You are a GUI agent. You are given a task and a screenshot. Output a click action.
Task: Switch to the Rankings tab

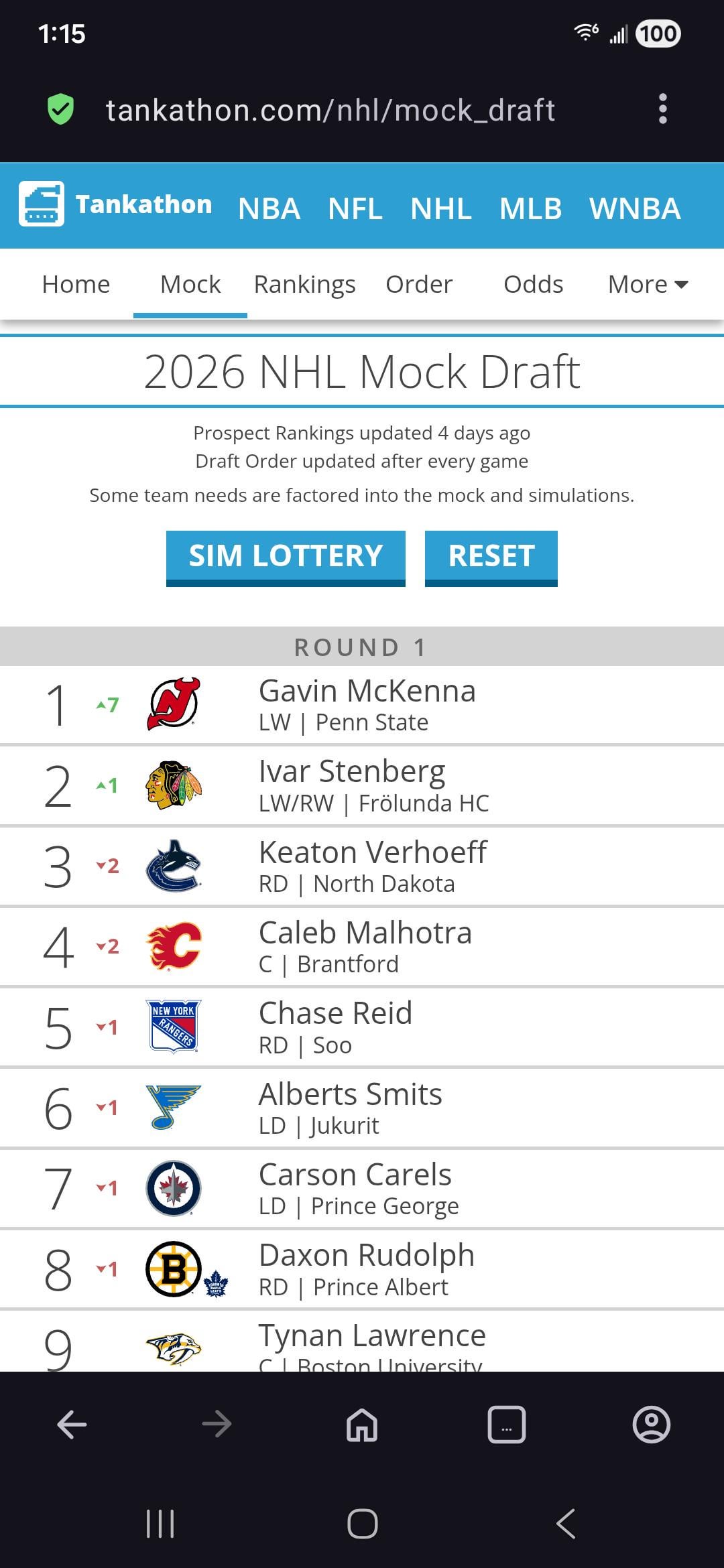304,284
